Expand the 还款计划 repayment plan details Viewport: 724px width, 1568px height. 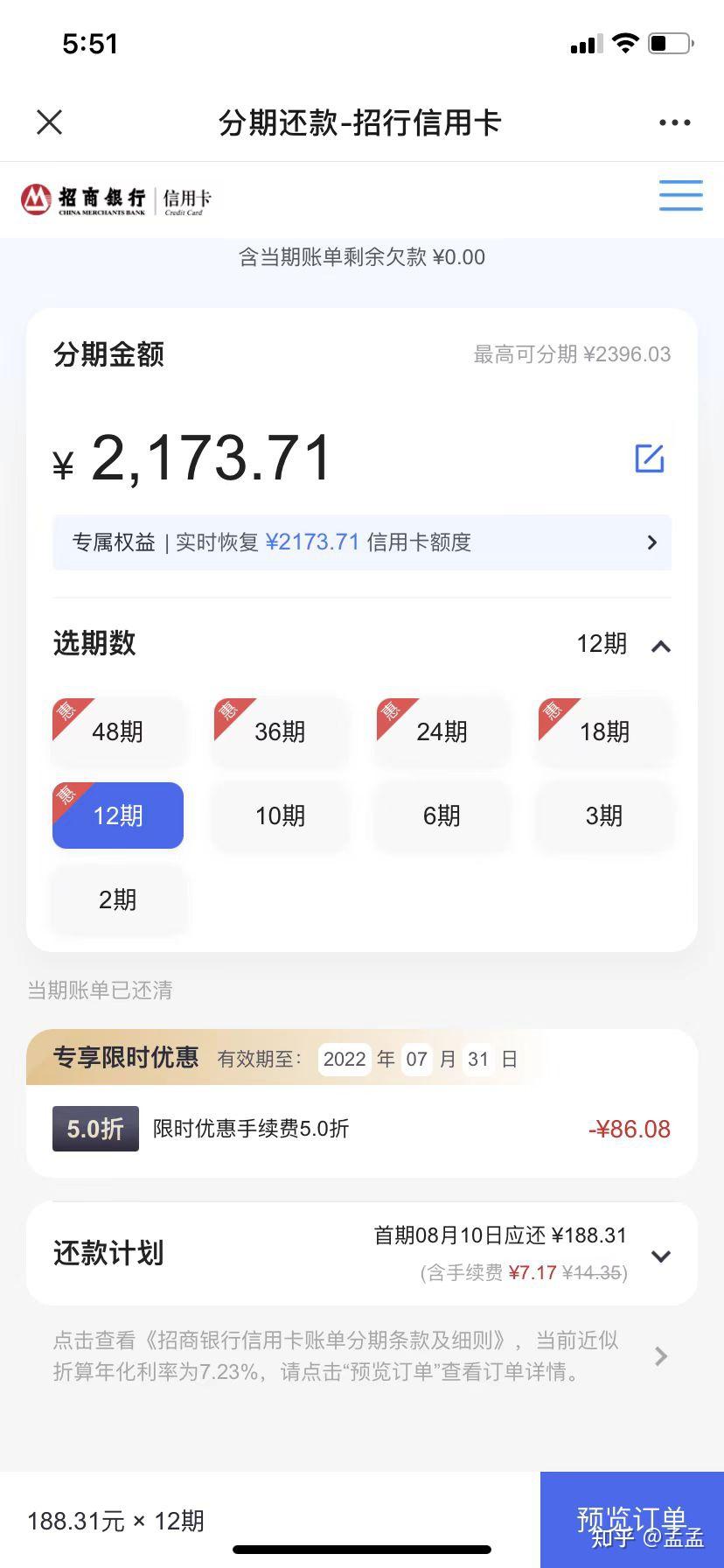(660, 1256)
